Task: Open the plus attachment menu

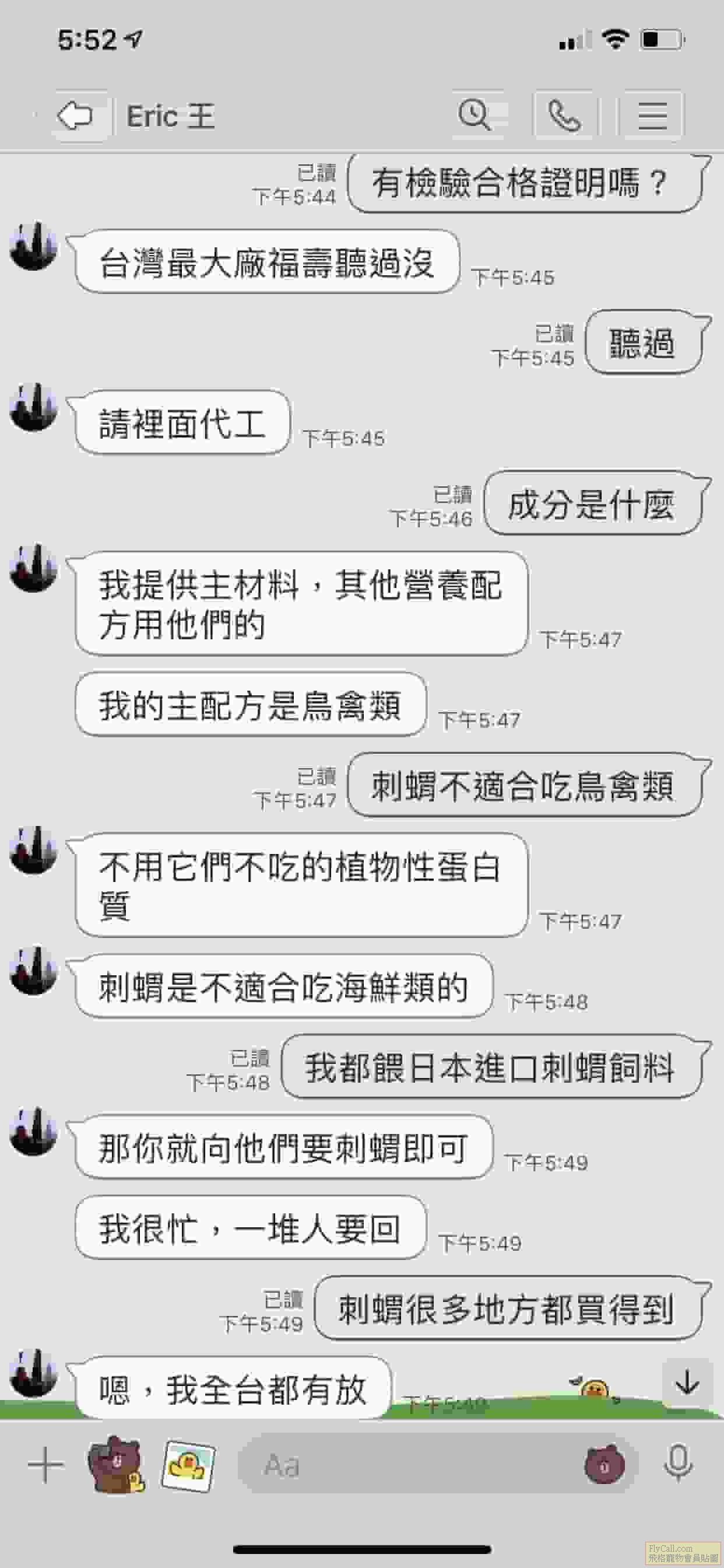Action: [x=45, y=1464]
